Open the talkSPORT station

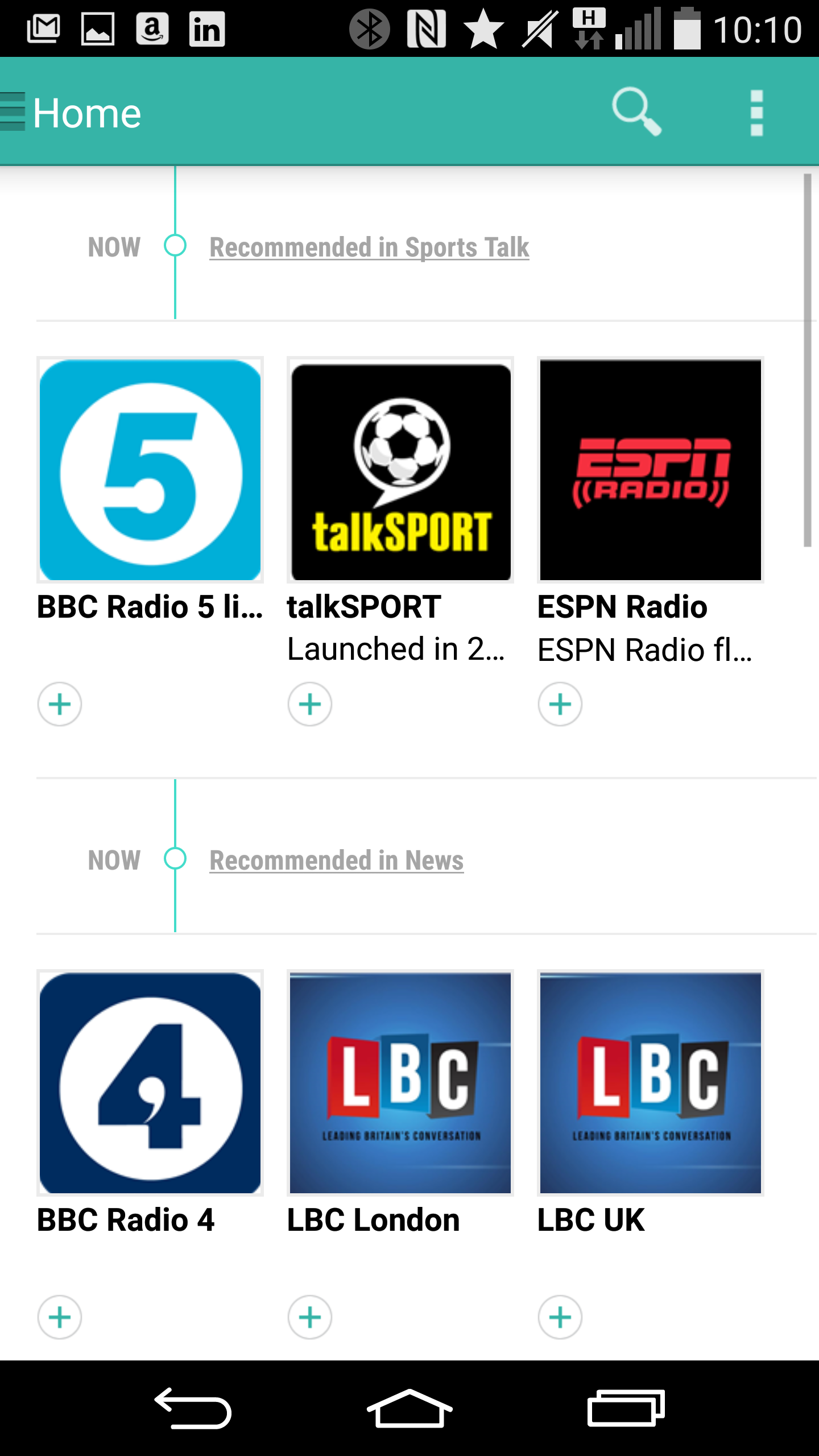pos(400,470)
